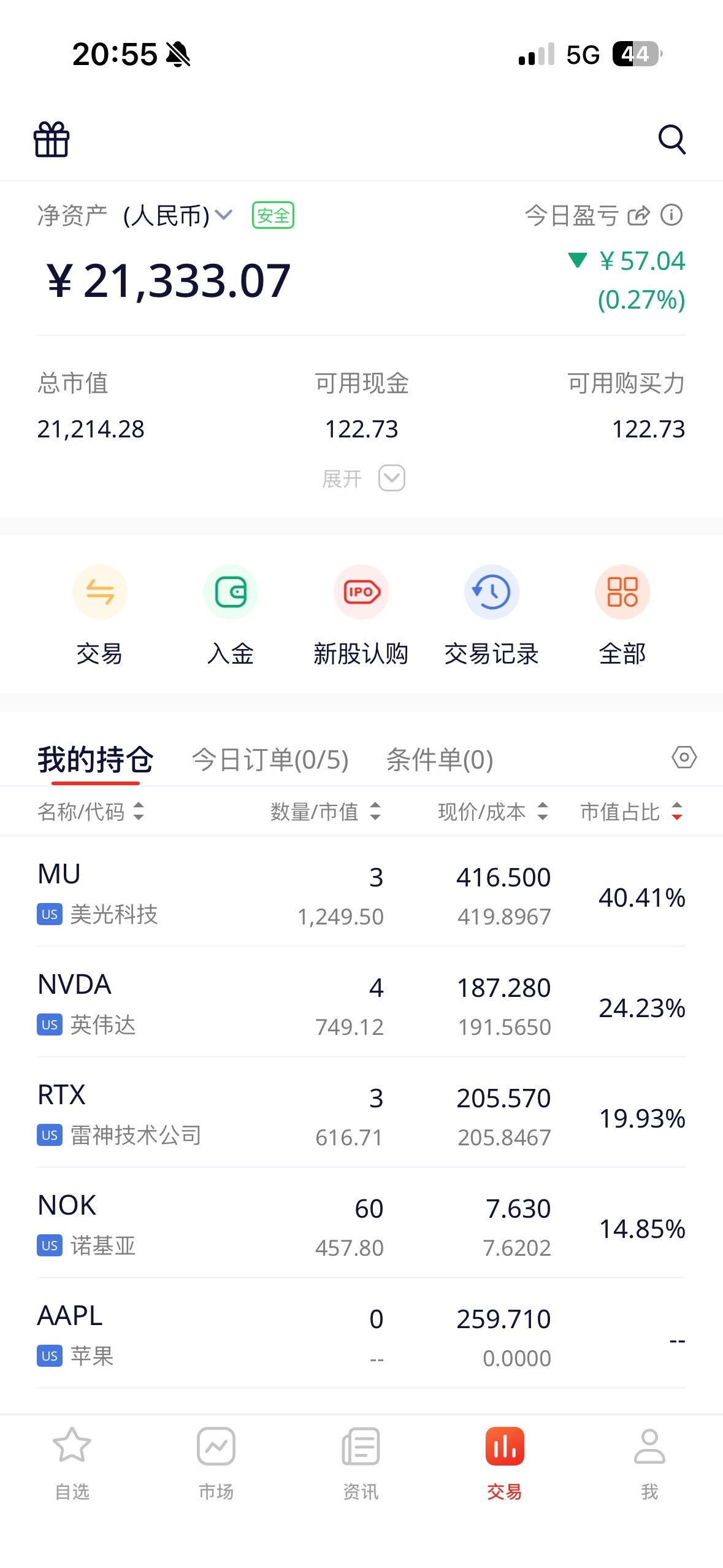Open the 交易 shortcut under the assets
Screen dimensions: 723x1568
point(99,615)
